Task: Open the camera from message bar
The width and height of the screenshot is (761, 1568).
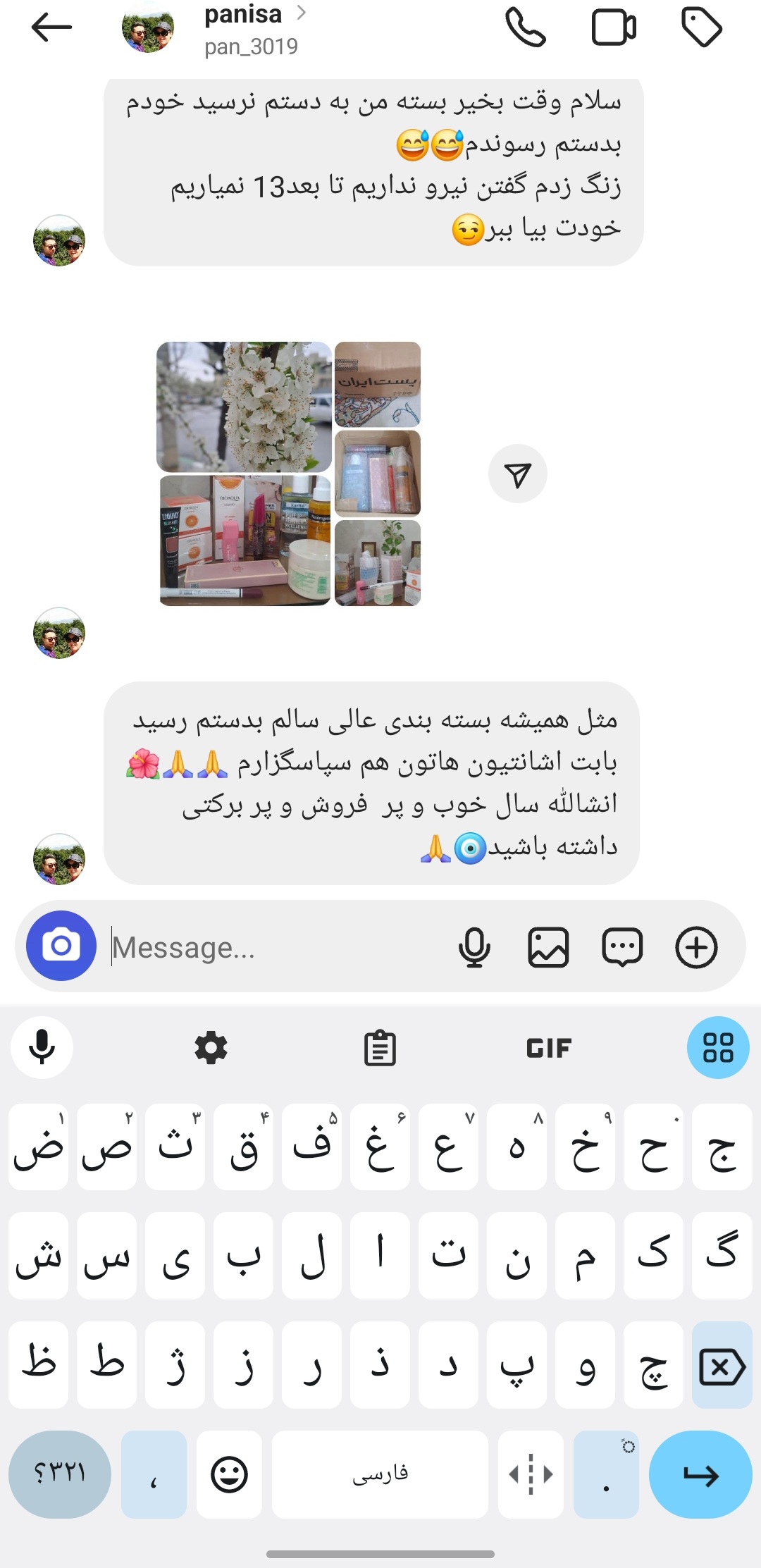Action: pos(61,946)
